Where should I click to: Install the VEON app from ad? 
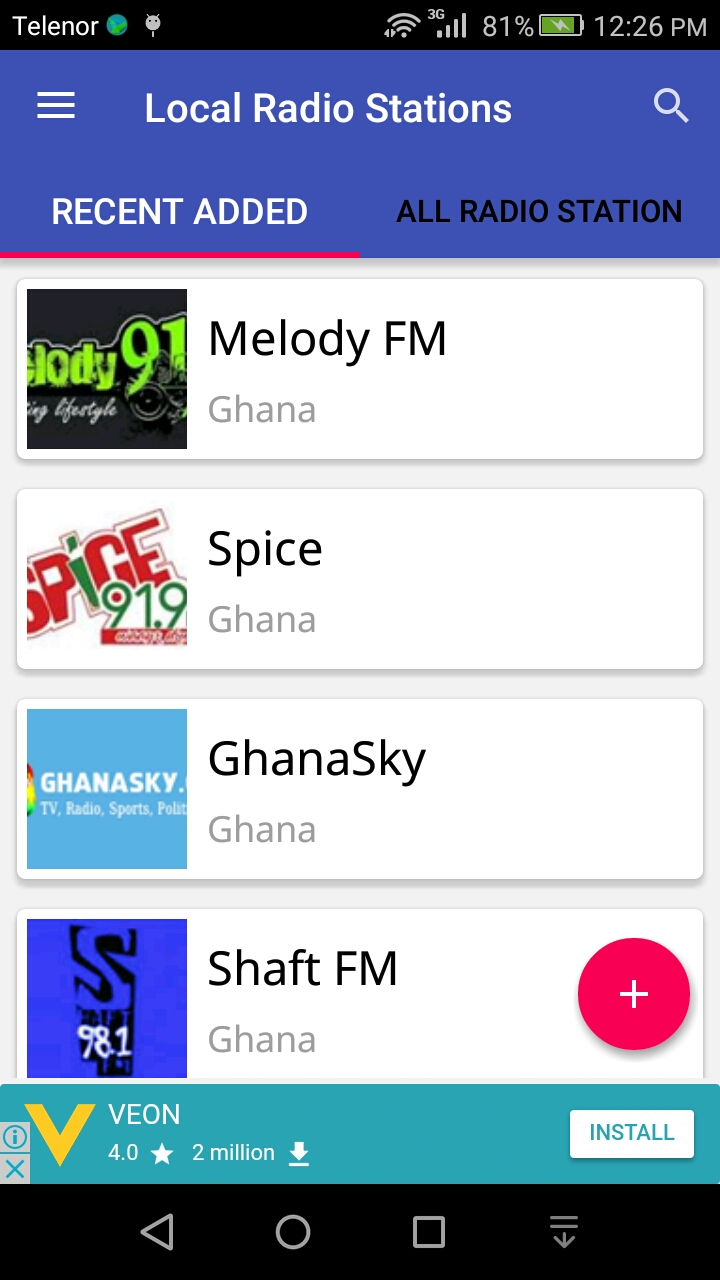click(x=631, y=1133)
